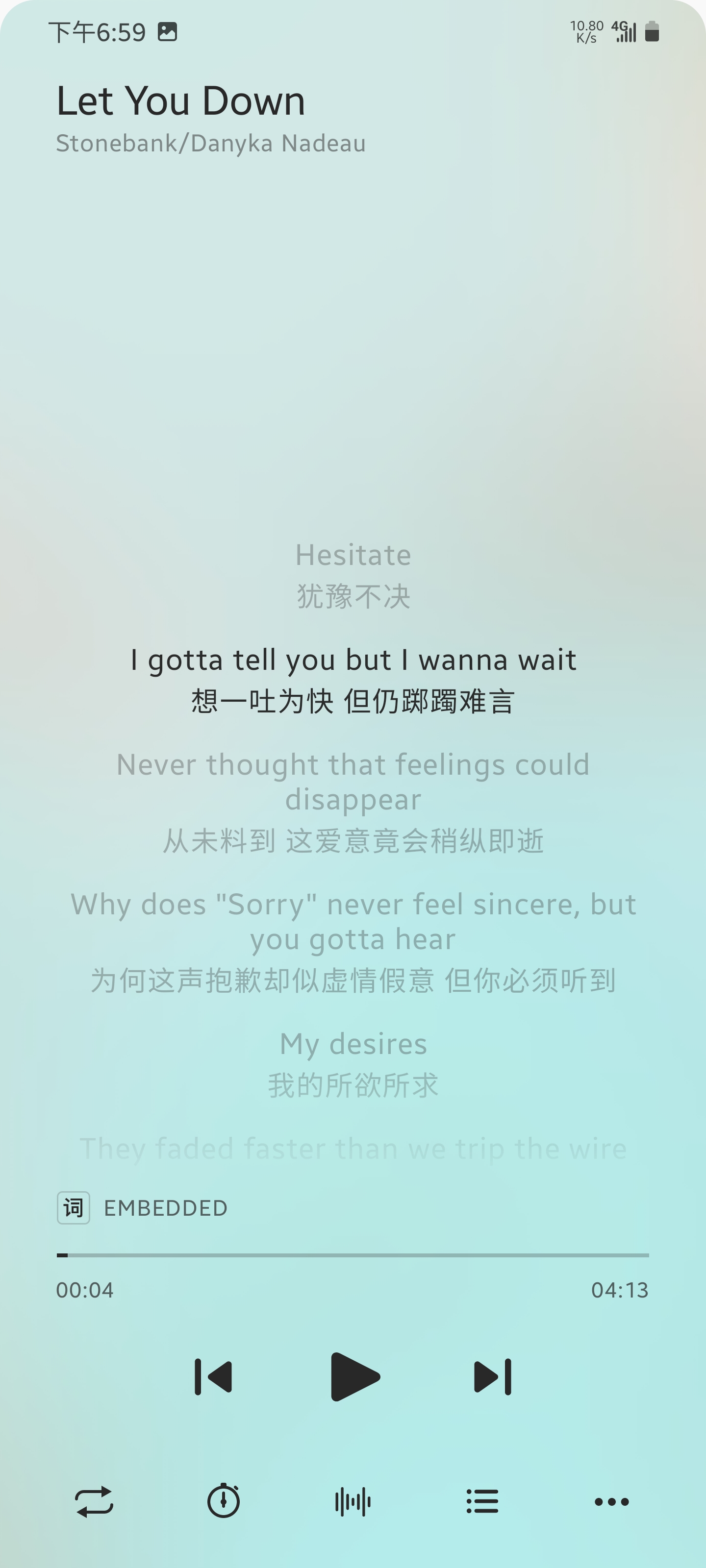This screenshot has width=706, height=1568.
Task: Jump to the lyric line "Hesitate"
Action: pos(353,555)
